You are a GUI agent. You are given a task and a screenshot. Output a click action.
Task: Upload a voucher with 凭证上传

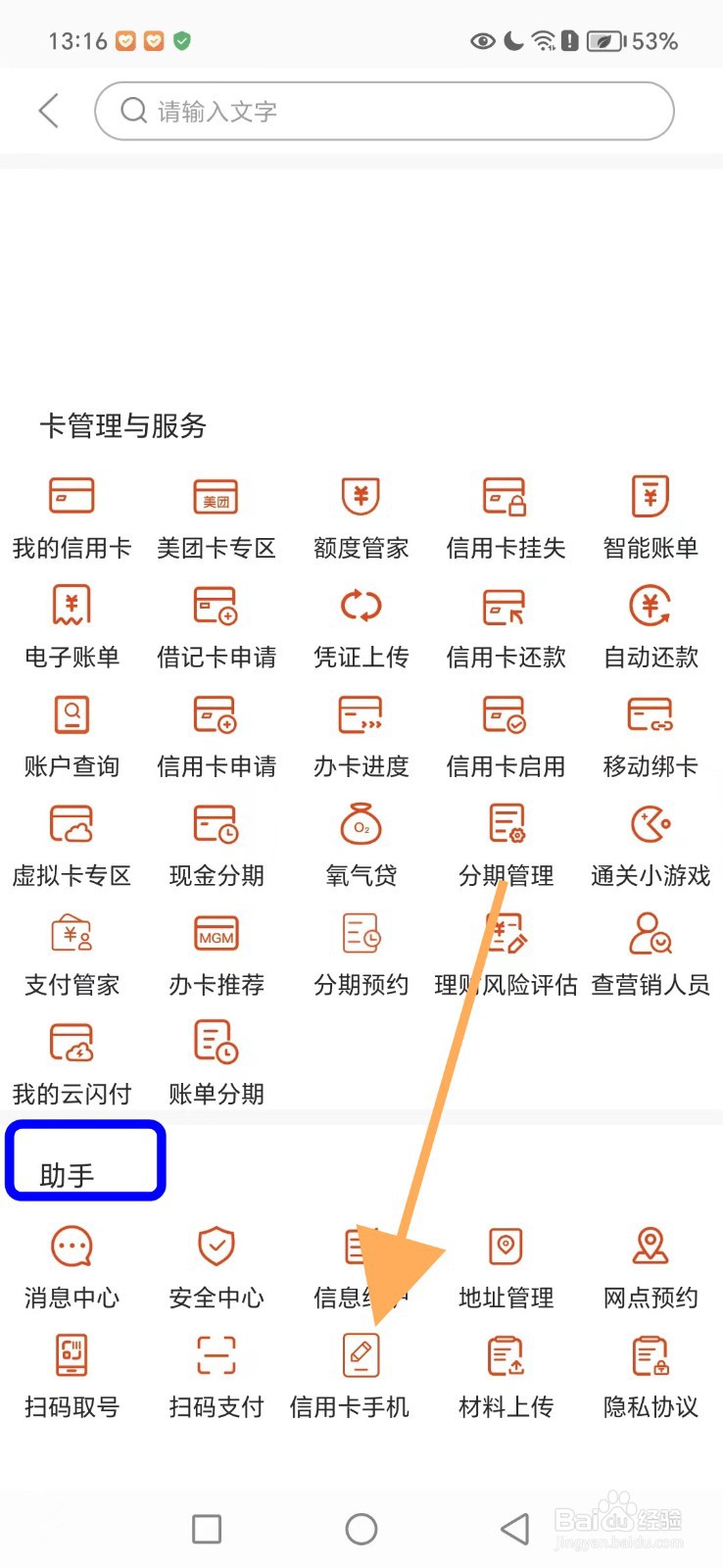[361, 624]
